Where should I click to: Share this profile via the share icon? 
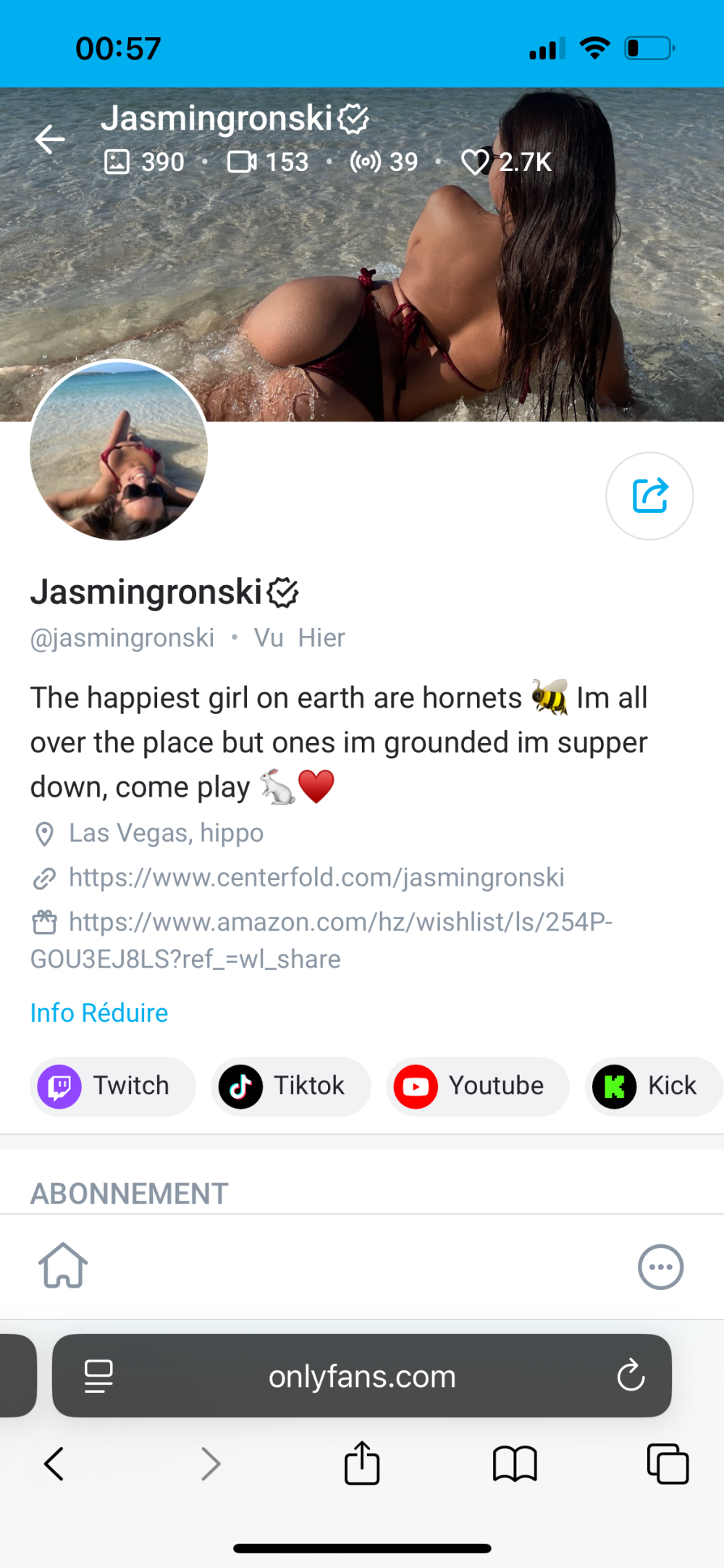click(x=649, y=496)
